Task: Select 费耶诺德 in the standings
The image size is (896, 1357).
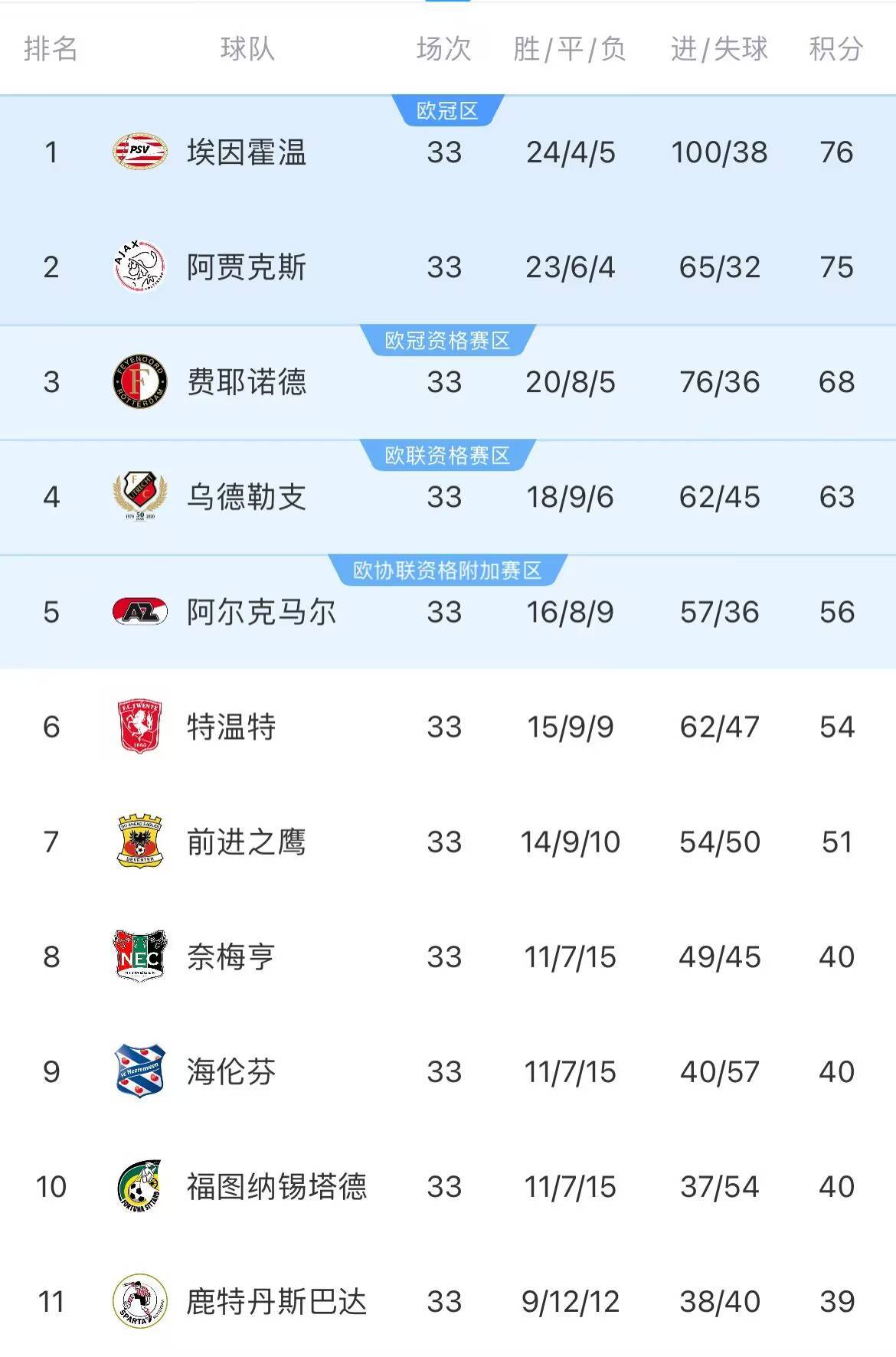Action: tap(247, 382)
